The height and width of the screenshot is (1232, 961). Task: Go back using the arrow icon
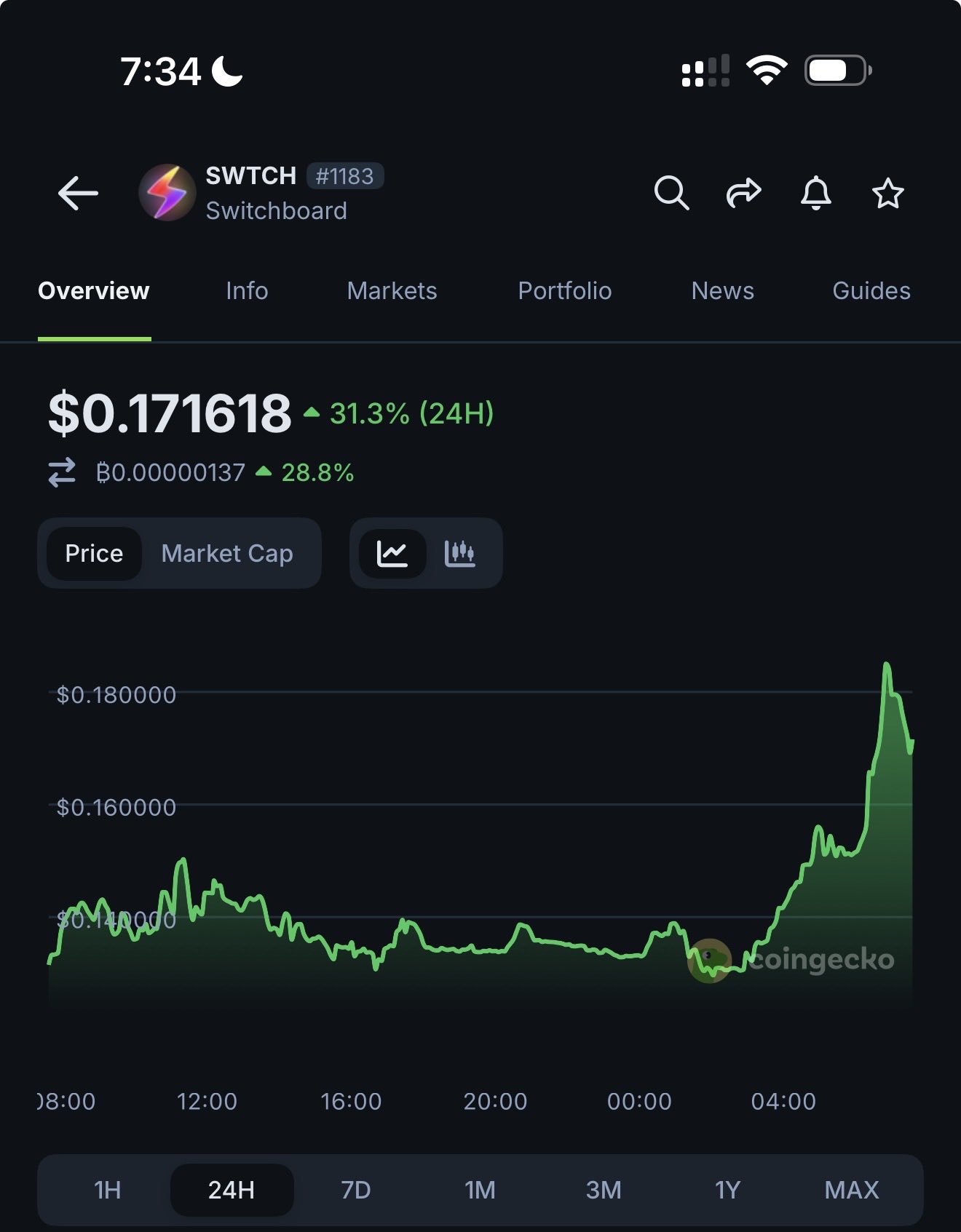pyautogui.click(x=78, y=194)
